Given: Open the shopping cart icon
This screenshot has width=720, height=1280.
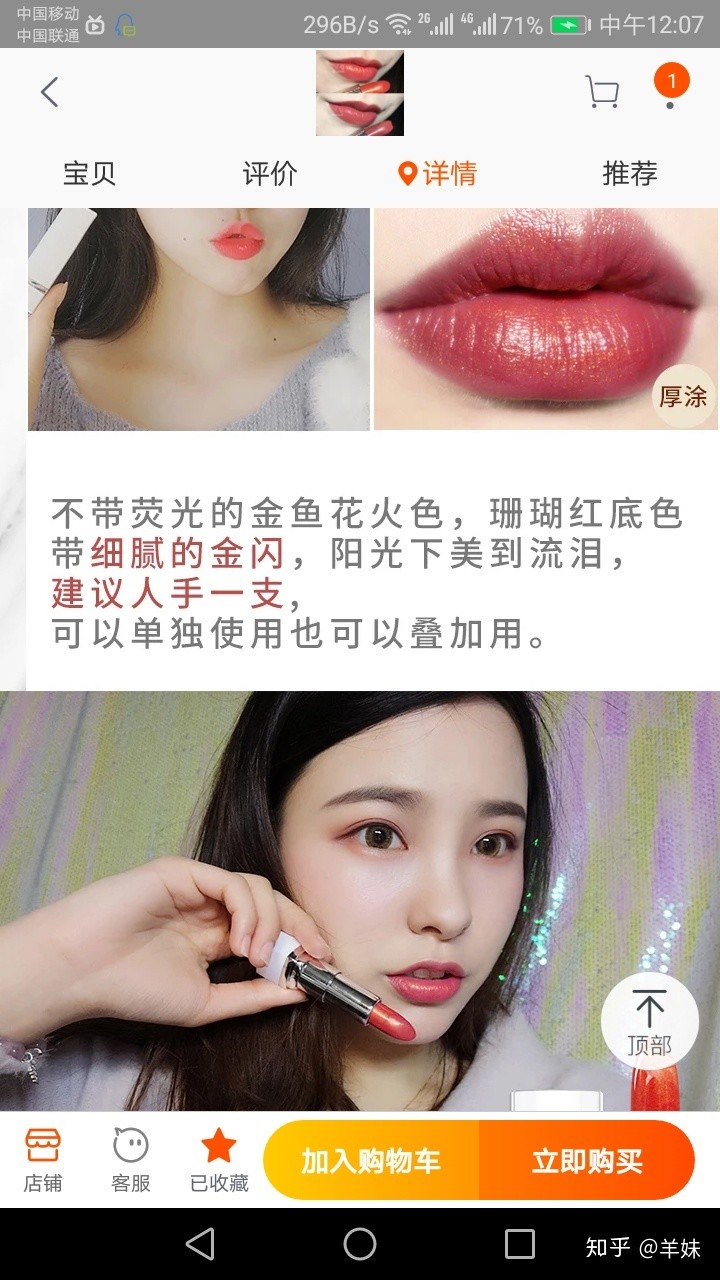Looking at the screenshot, I should tap(602, 93).
